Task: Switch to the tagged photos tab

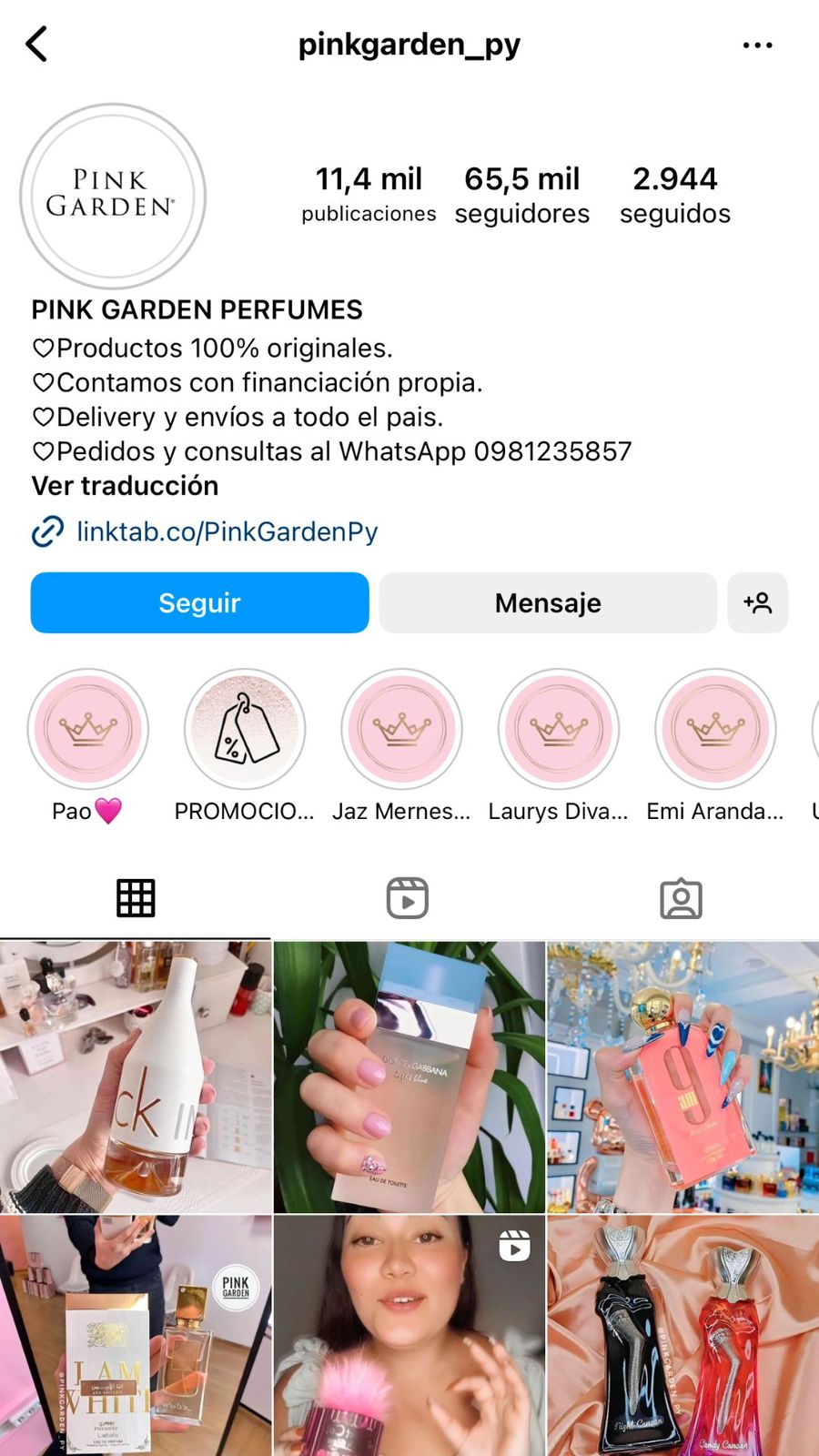Action: (681, 898)
